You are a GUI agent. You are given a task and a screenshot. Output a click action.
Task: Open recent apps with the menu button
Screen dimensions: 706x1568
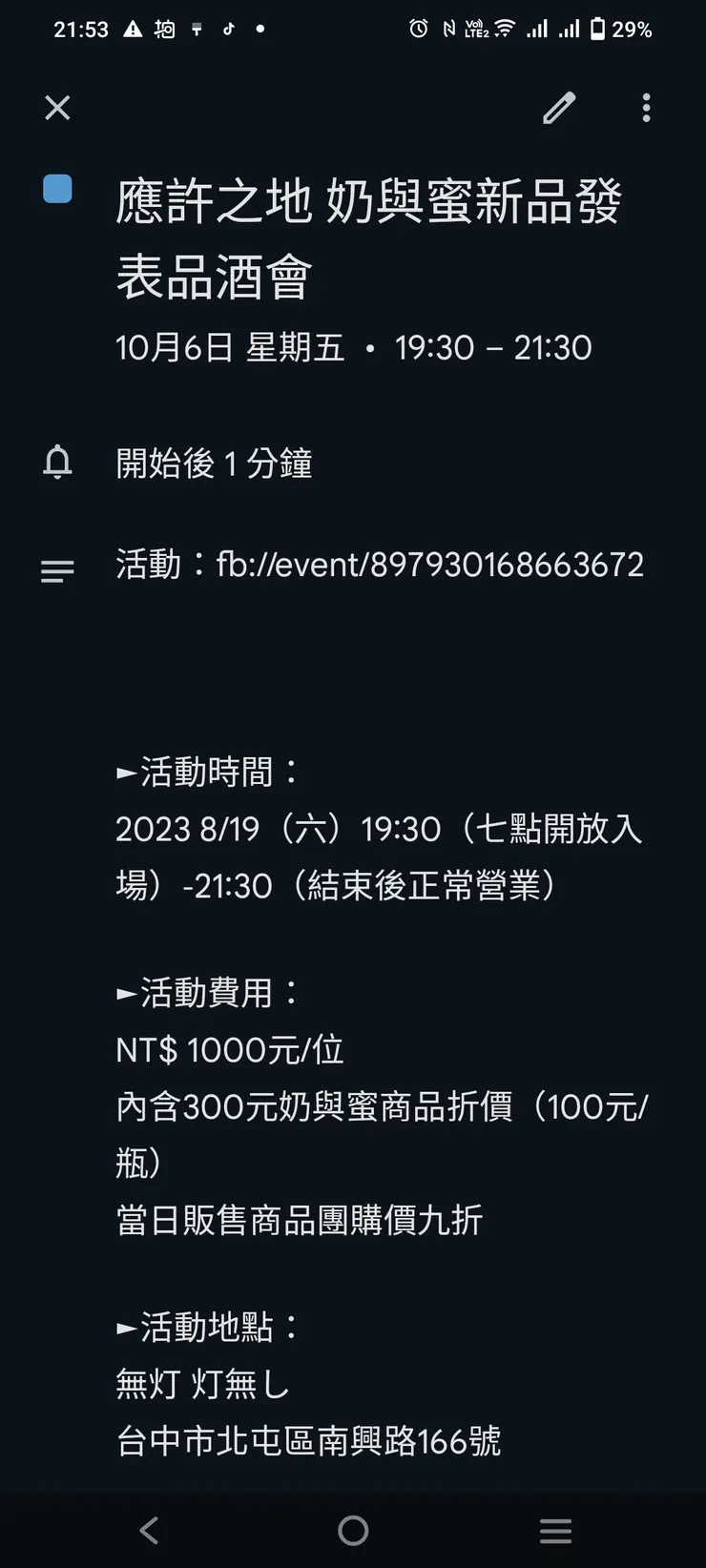click(x=556, y=1531)
